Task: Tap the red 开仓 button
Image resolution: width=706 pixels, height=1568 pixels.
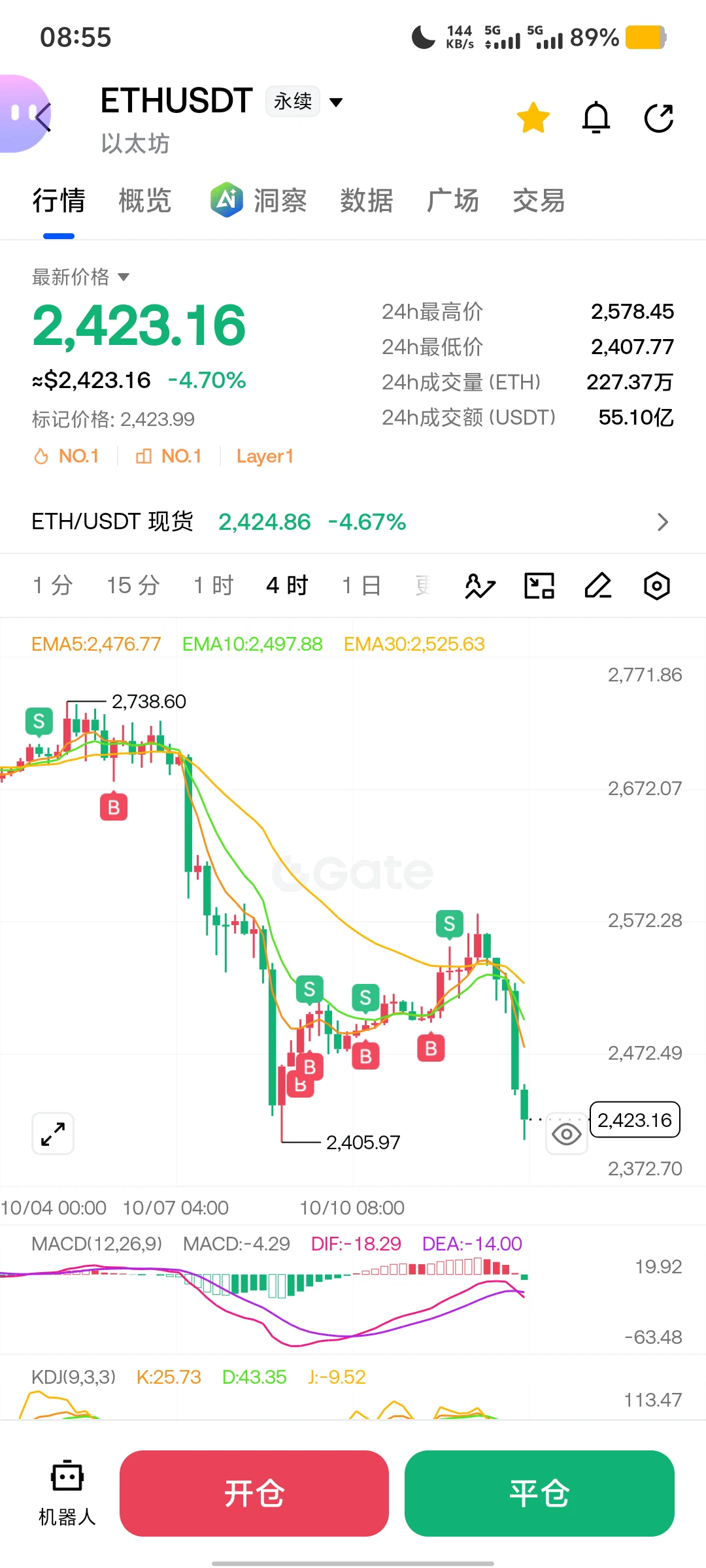Action: [254, 1494]
